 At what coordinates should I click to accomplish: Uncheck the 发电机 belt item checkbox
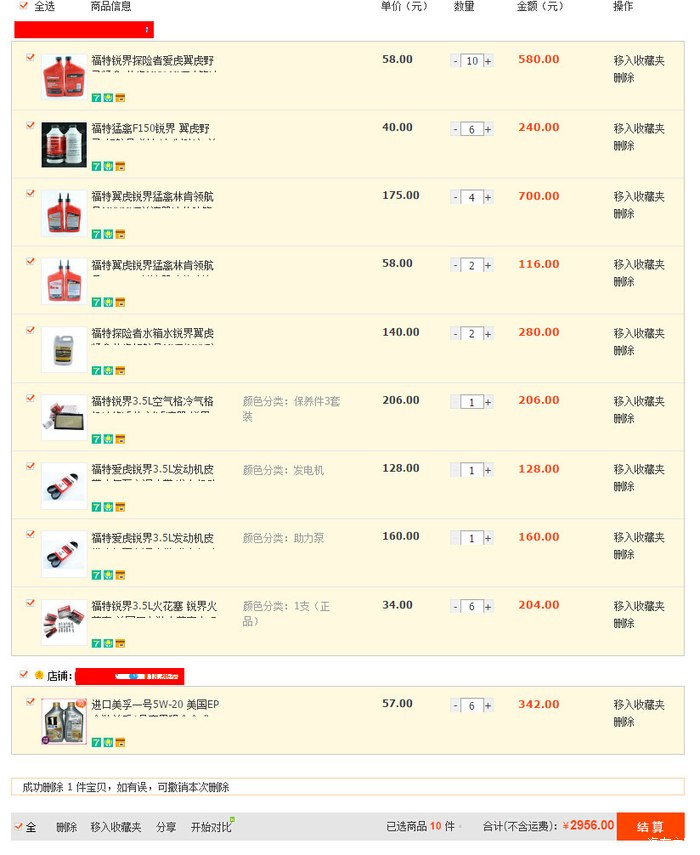[30, 466]
